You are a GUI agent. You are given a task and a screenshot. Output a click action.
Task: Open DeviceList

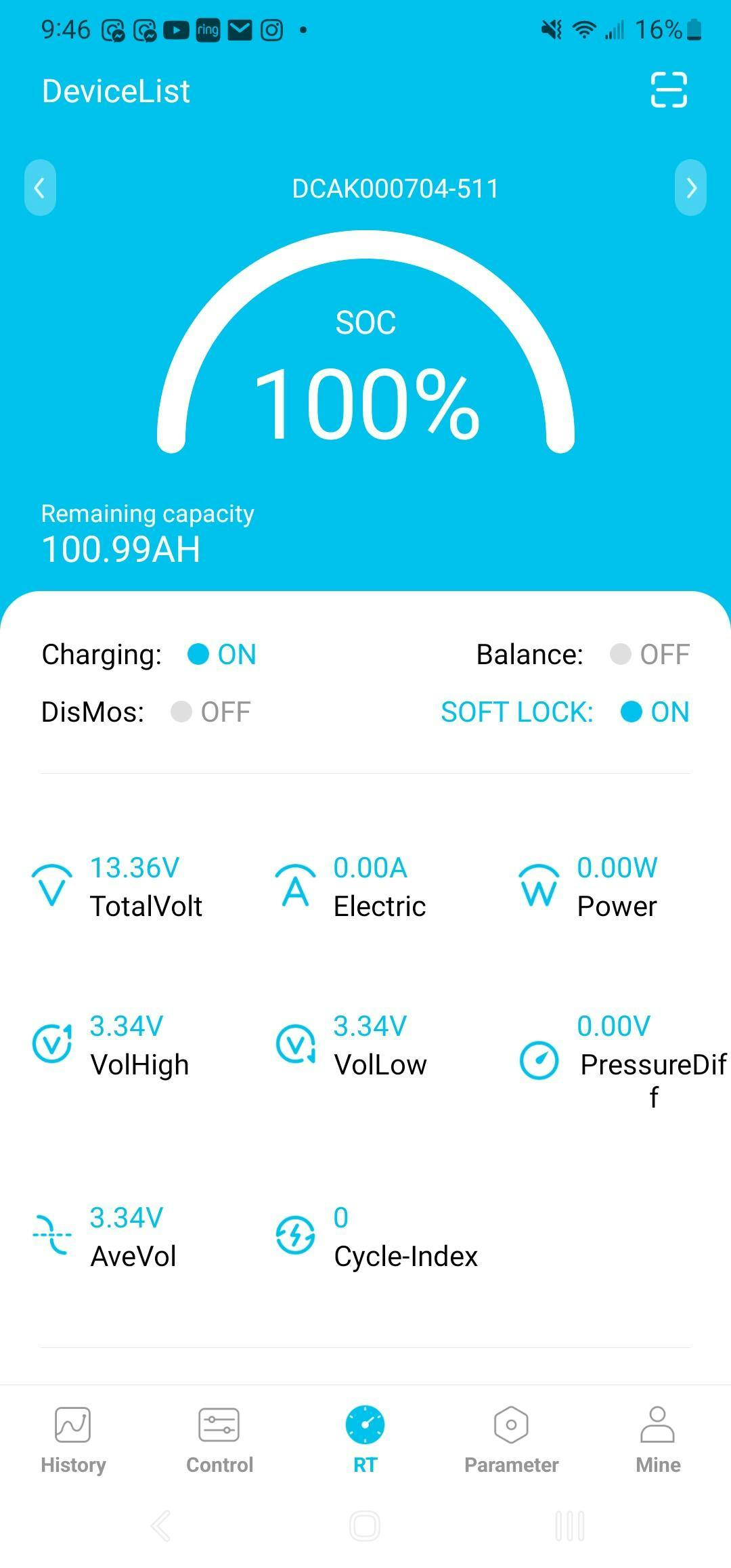pyautogui.click(x=116, y=91)
